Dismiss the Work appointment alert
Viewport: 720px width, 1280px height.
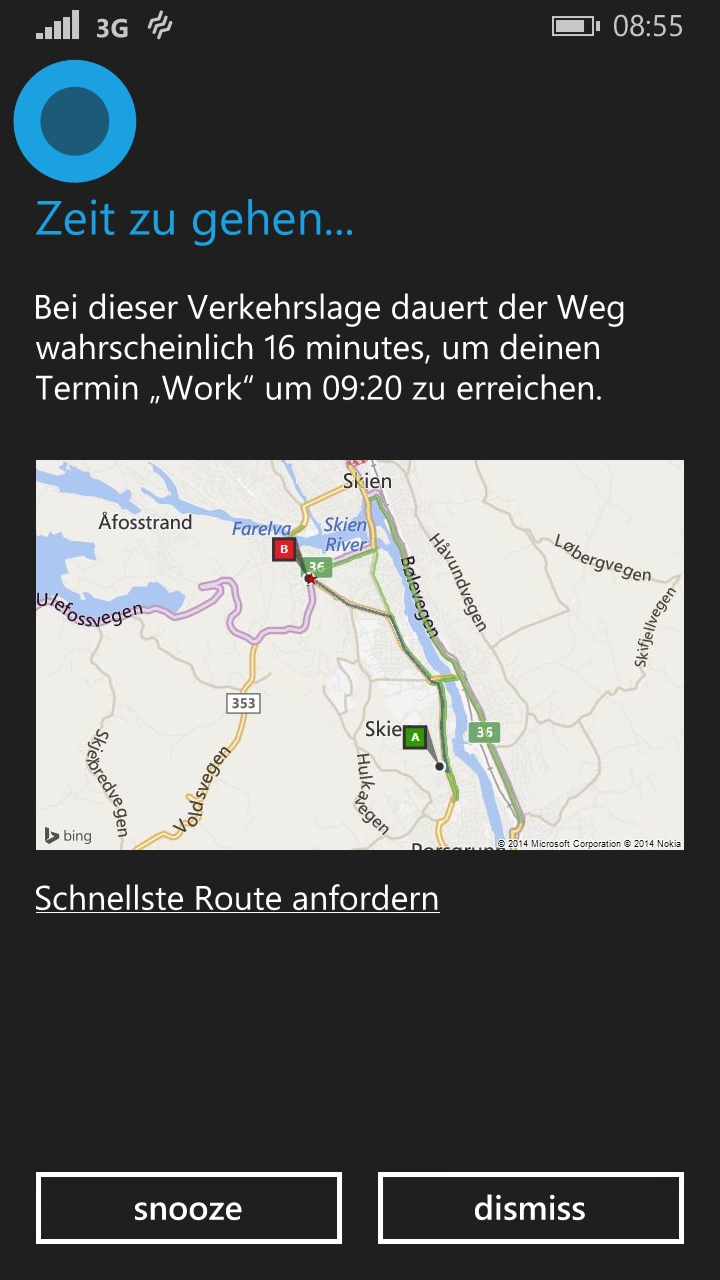tap(530, 1208)
